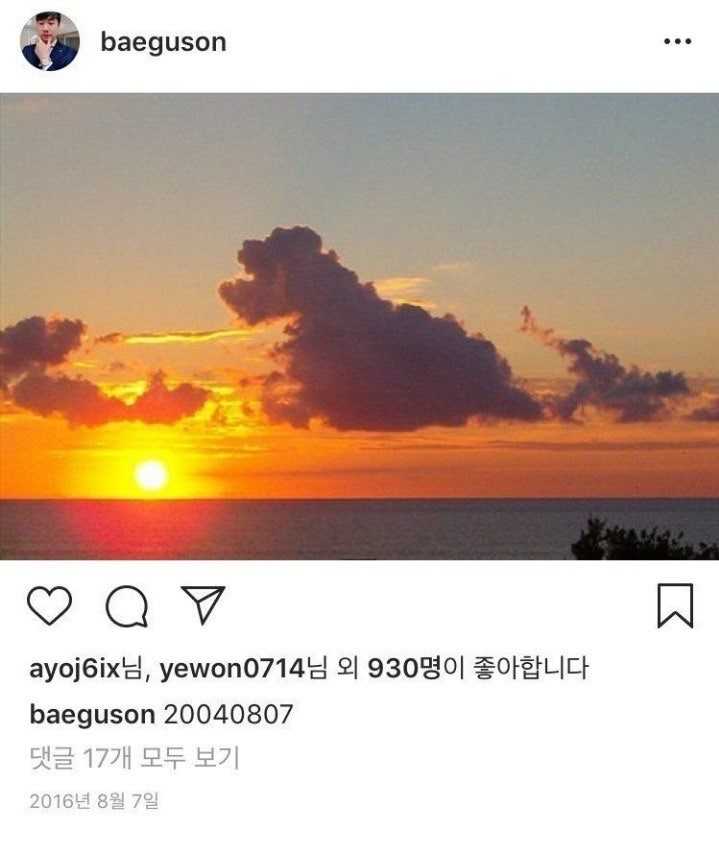
Task: Open the three-dot overflow menu
Action: coord(677,41)
